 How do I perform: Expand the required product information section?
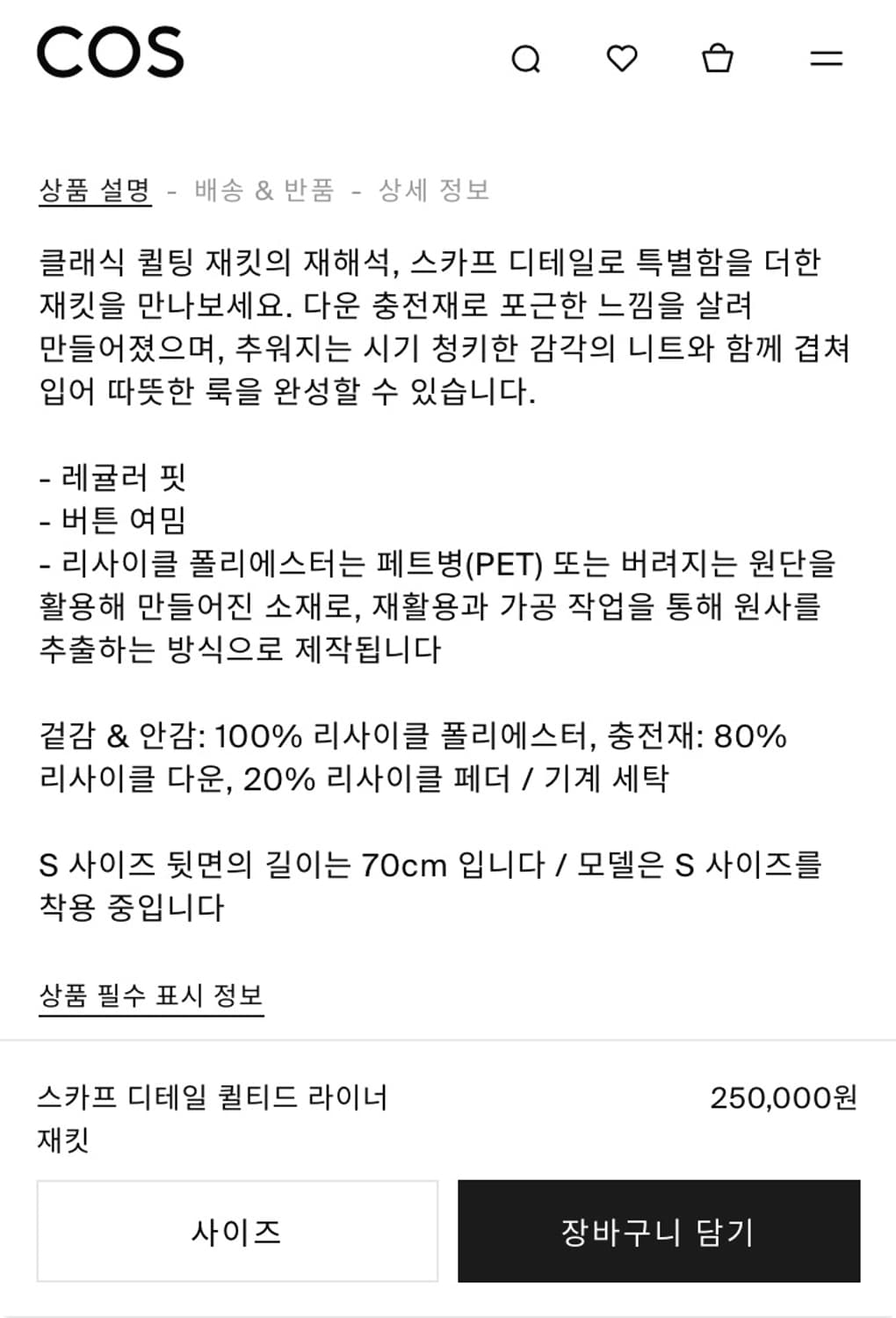tap(153, 996)
